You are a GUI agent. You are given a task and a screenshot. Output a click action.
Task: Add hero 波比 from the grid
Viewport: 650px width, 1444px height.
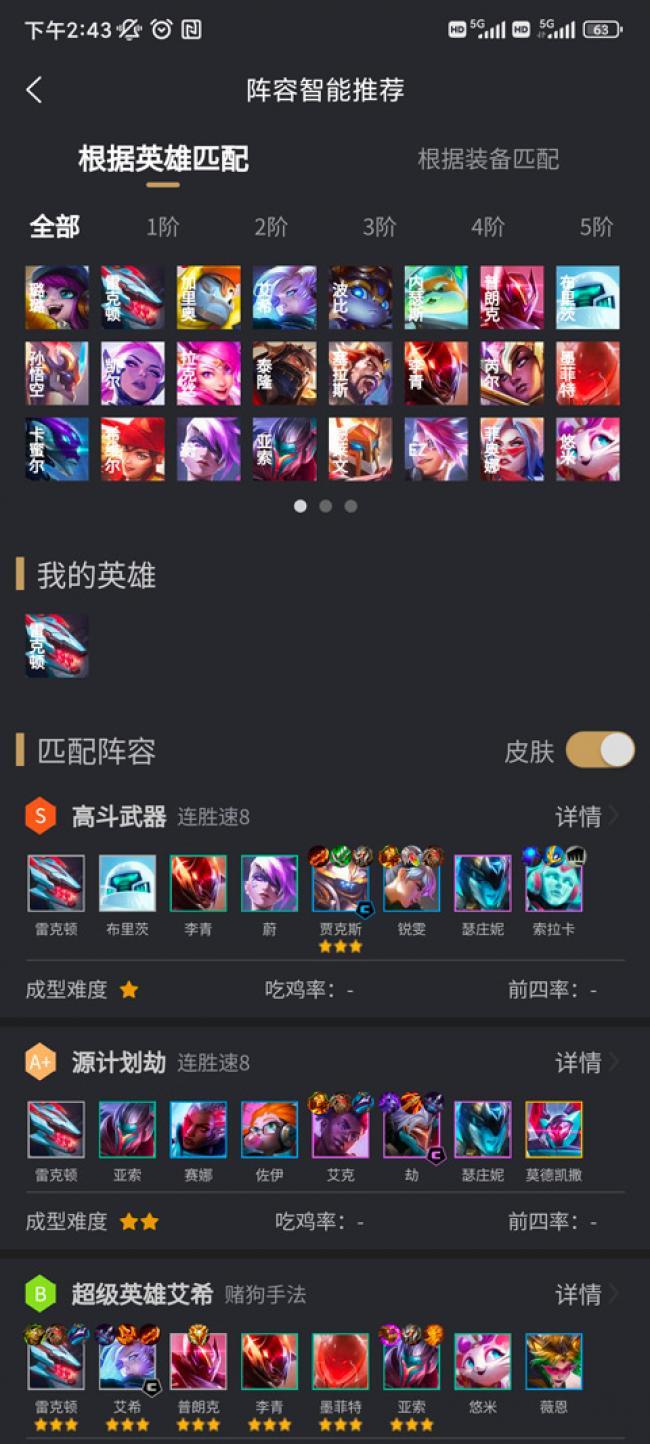point(360,297)
